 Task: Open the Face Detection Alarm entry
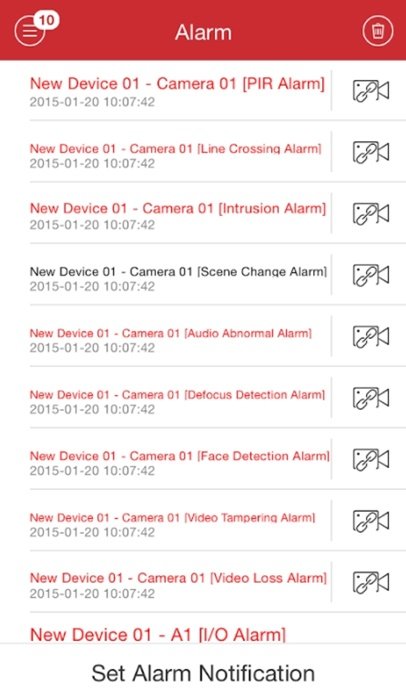180,462
